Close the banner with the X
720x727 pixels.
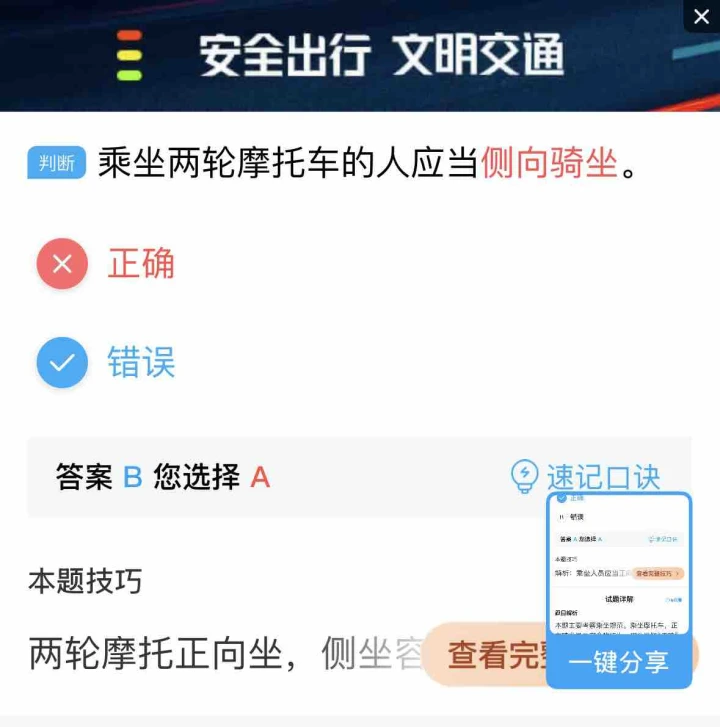(702, 16)
